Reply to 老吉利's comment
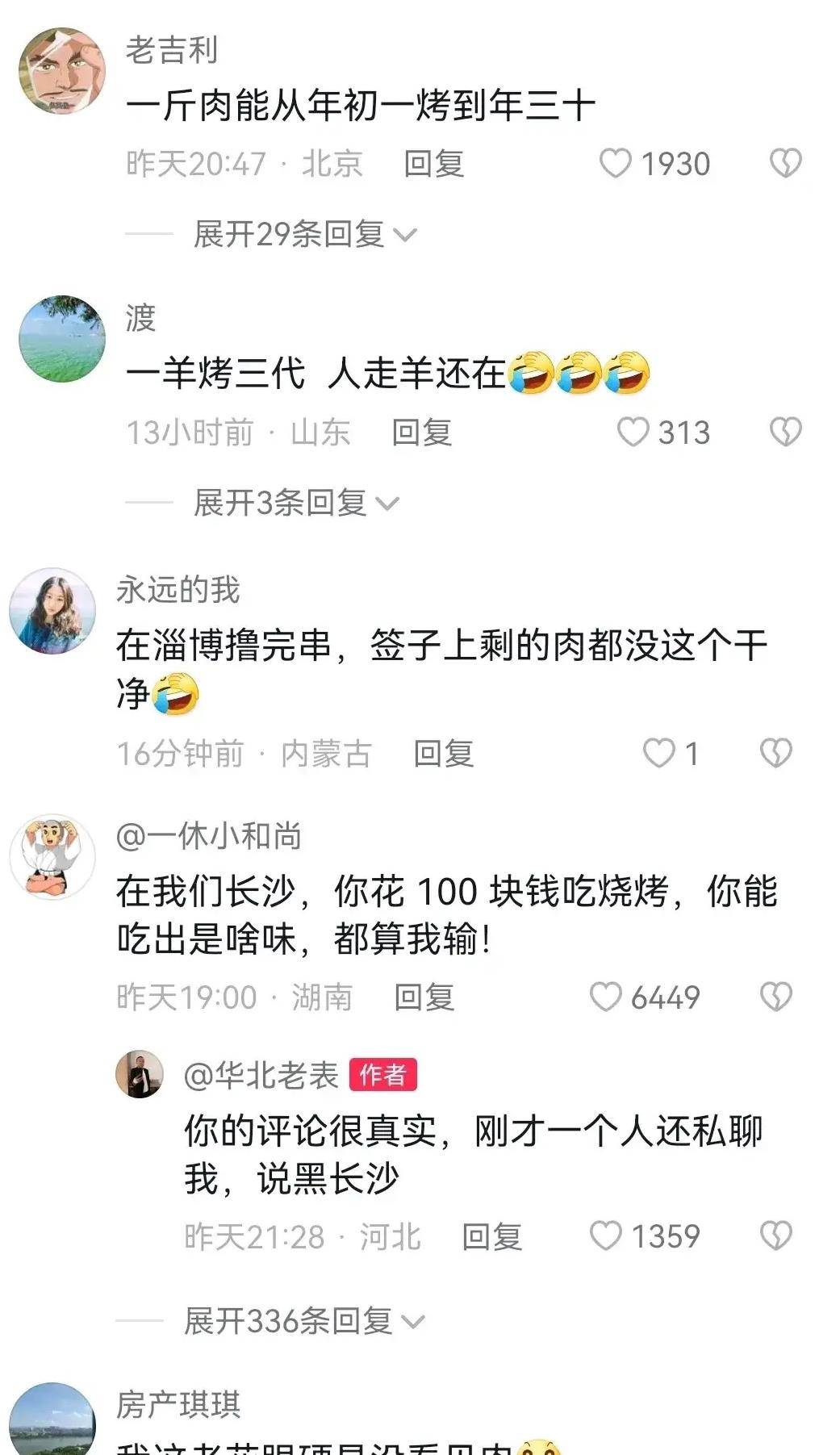The height and width of the screenshot is (1455, 840). tap(433, 164)
